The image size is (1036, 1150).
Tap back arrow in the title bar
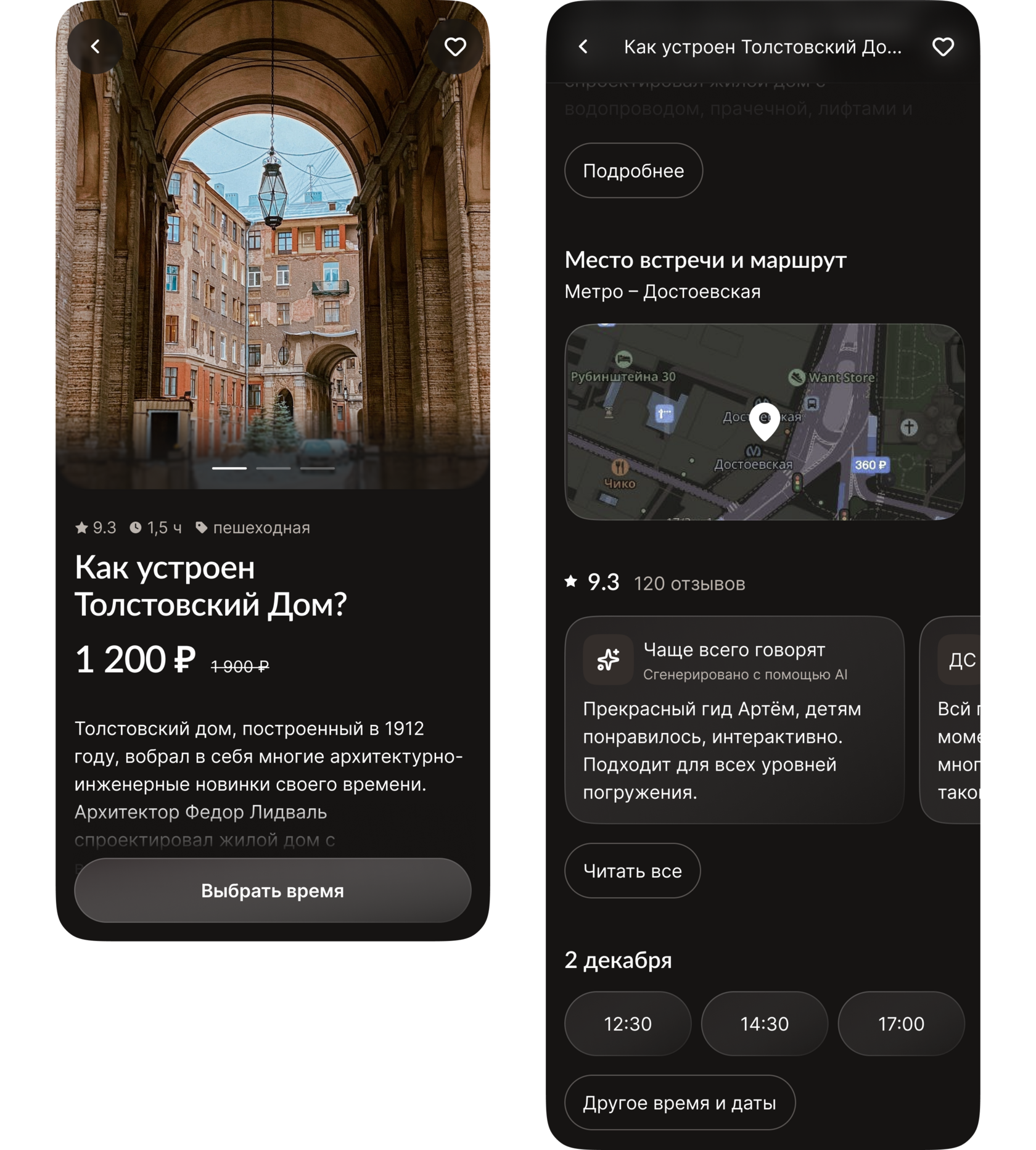coord(583,47)
